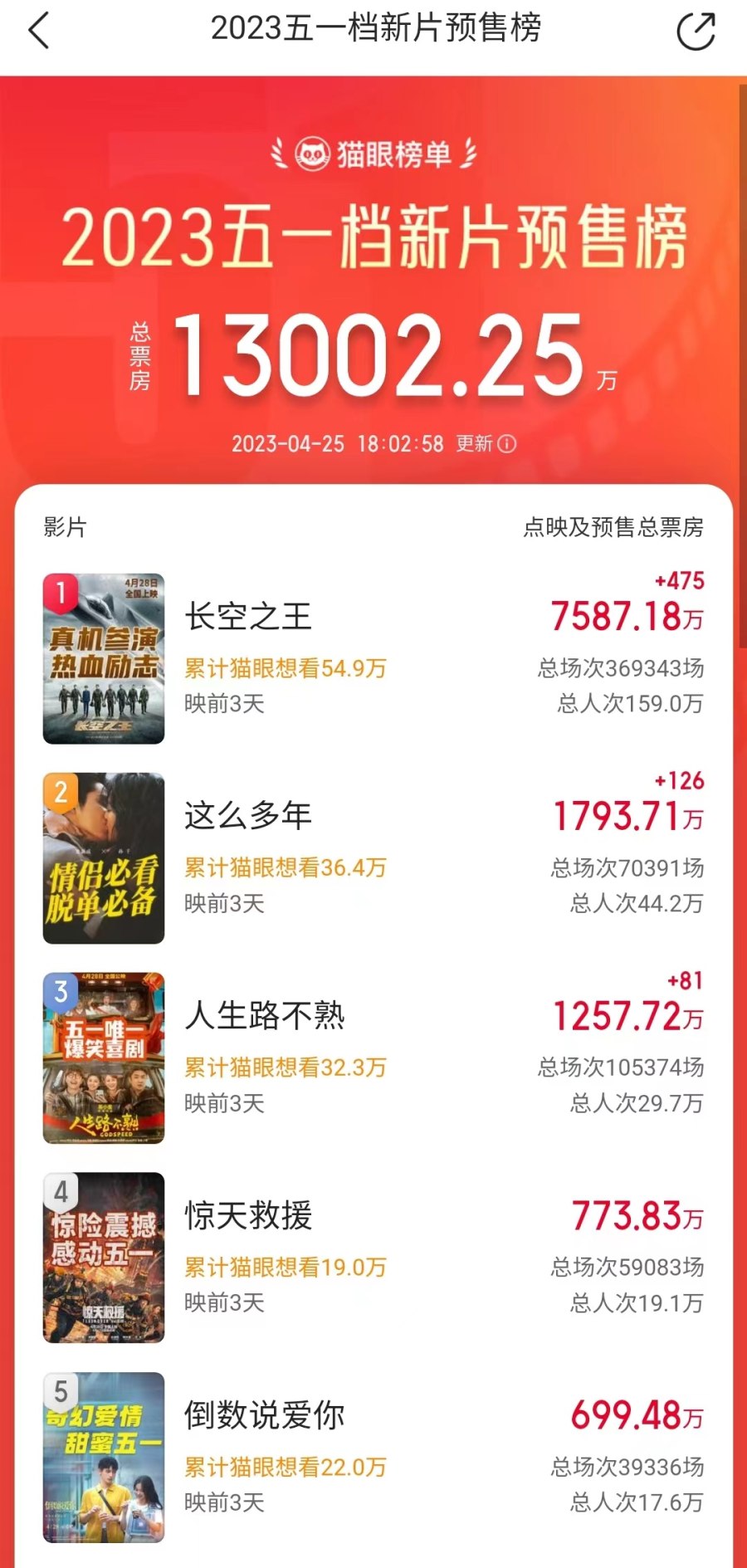
Task: Open the update info icon beside 更新
Action: click(506, 444)
